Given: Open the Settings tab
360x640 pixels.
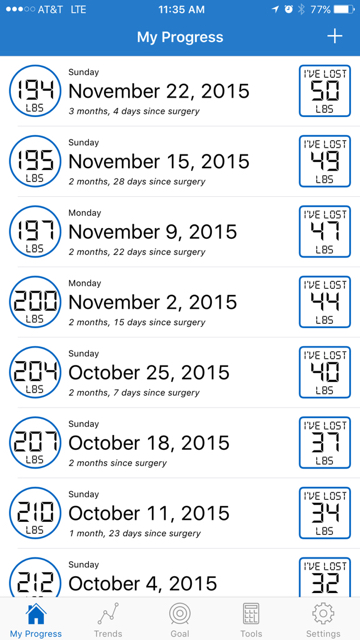Looking at the screenshot, I should (323, 620).
